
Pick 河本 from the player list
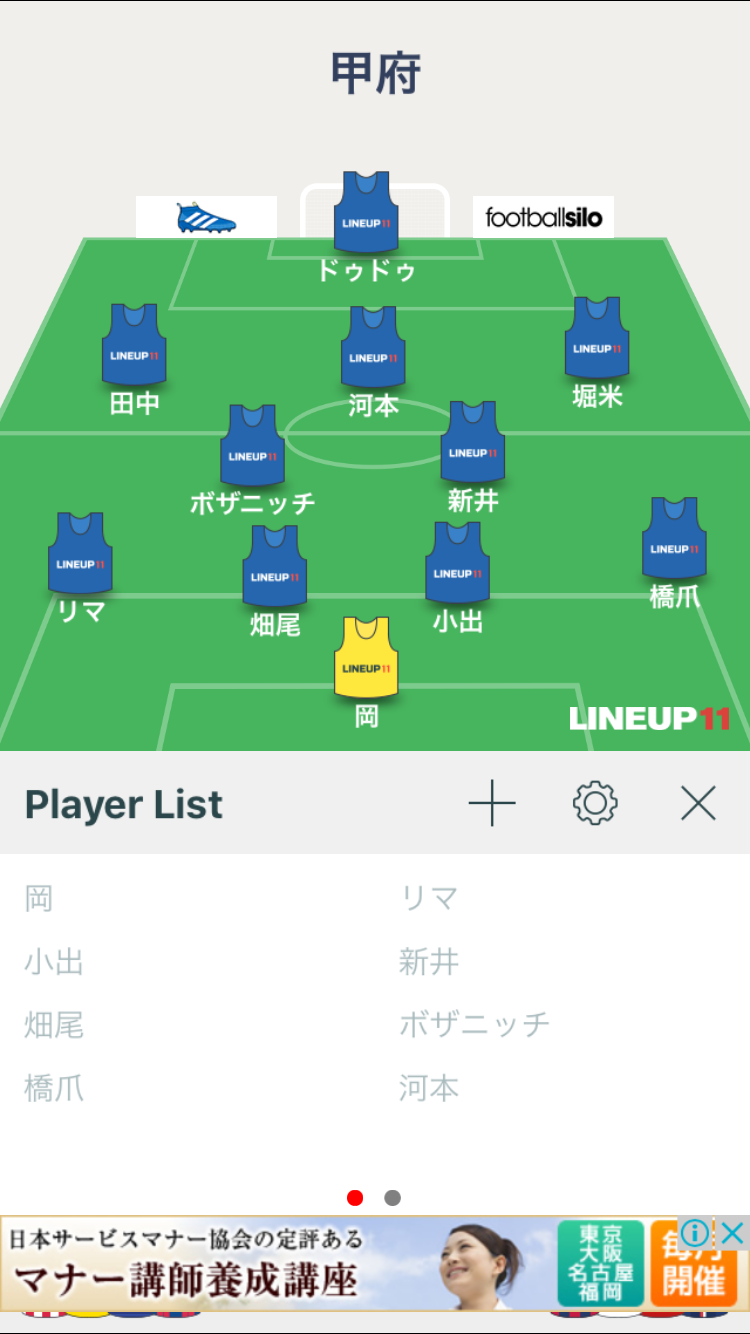[429, 1088]
